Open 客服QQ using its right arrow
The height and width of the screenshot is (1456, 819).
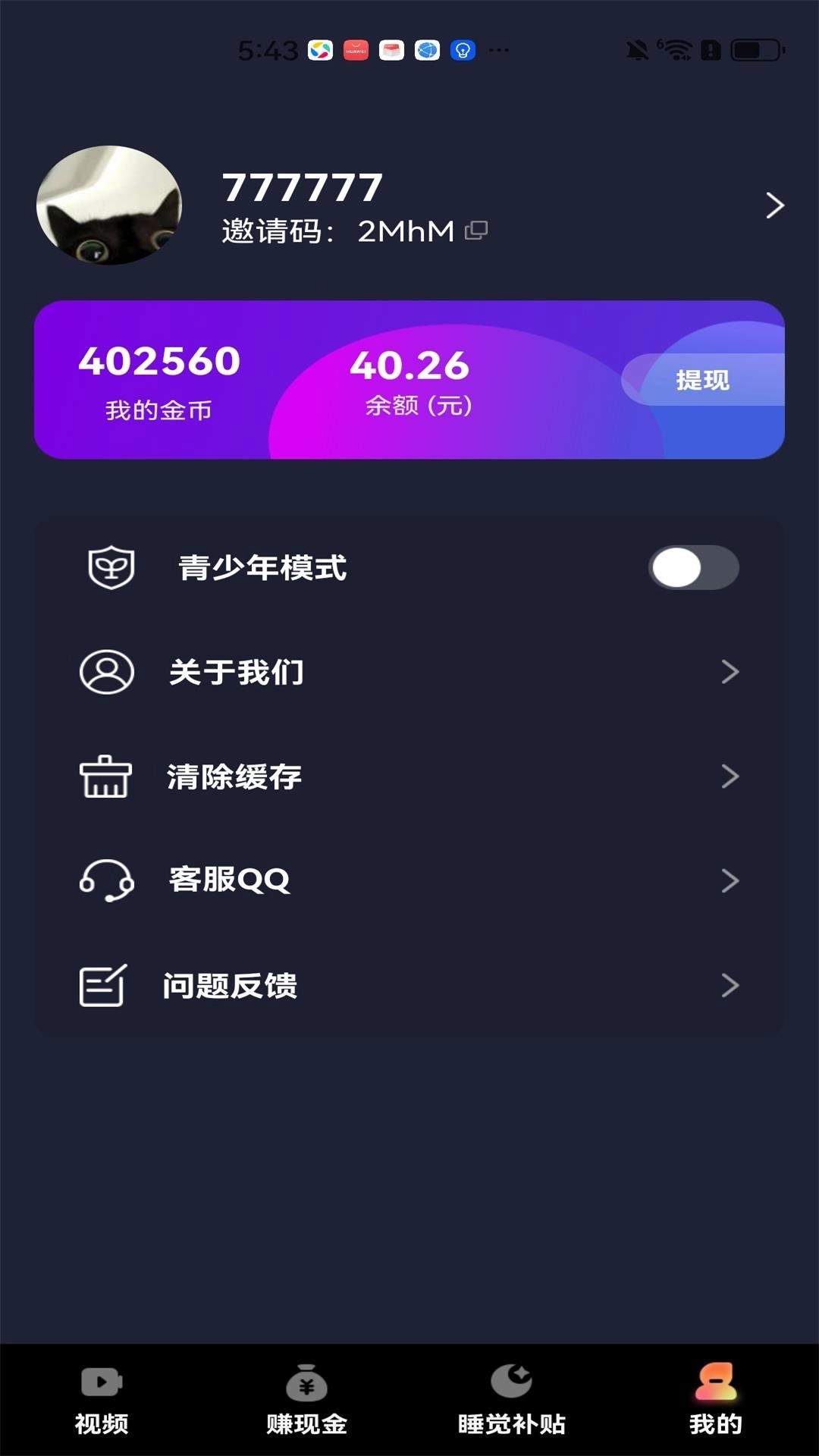730,880
